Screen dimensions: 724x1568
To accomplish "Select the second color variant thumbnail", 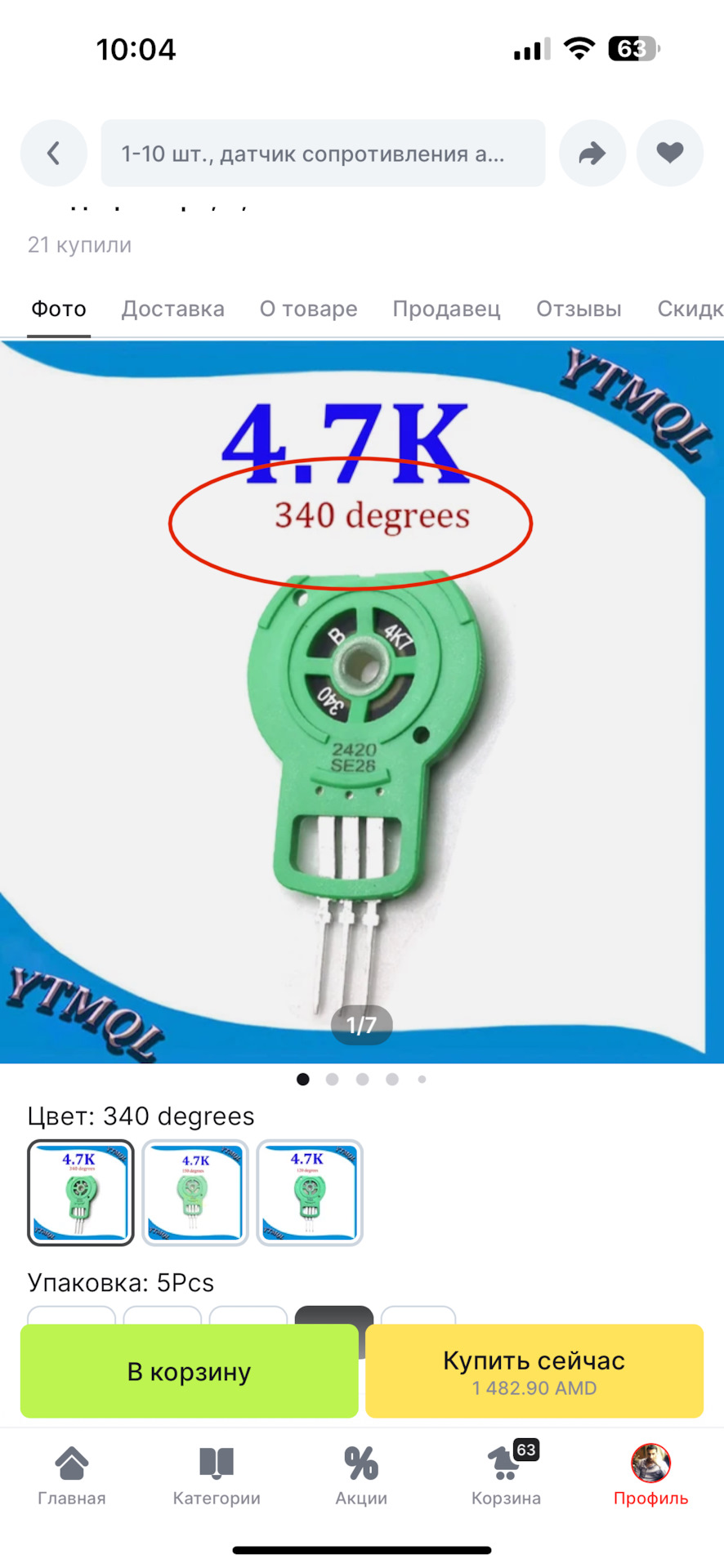I will [x=195, y=1192].
